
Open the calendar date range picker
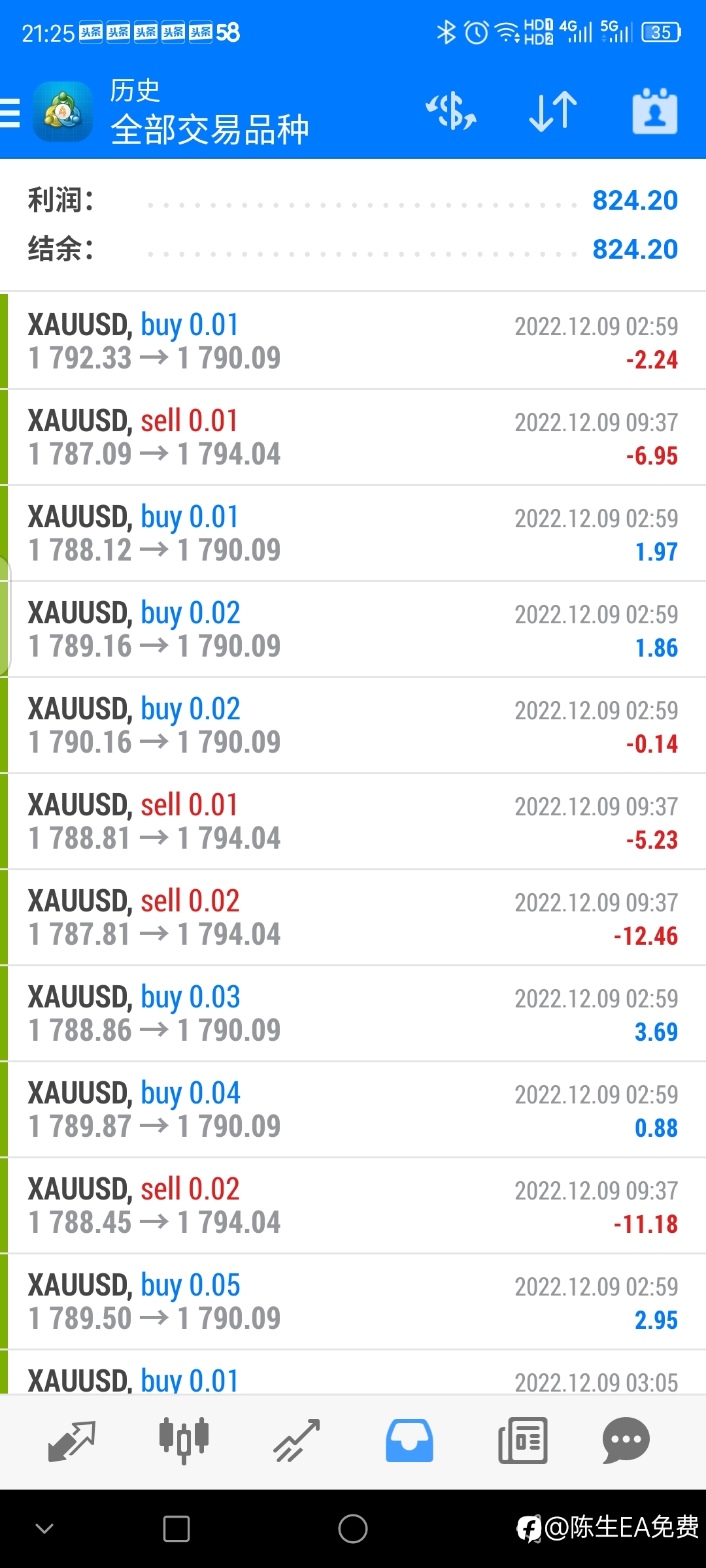[x=655, y=111]
